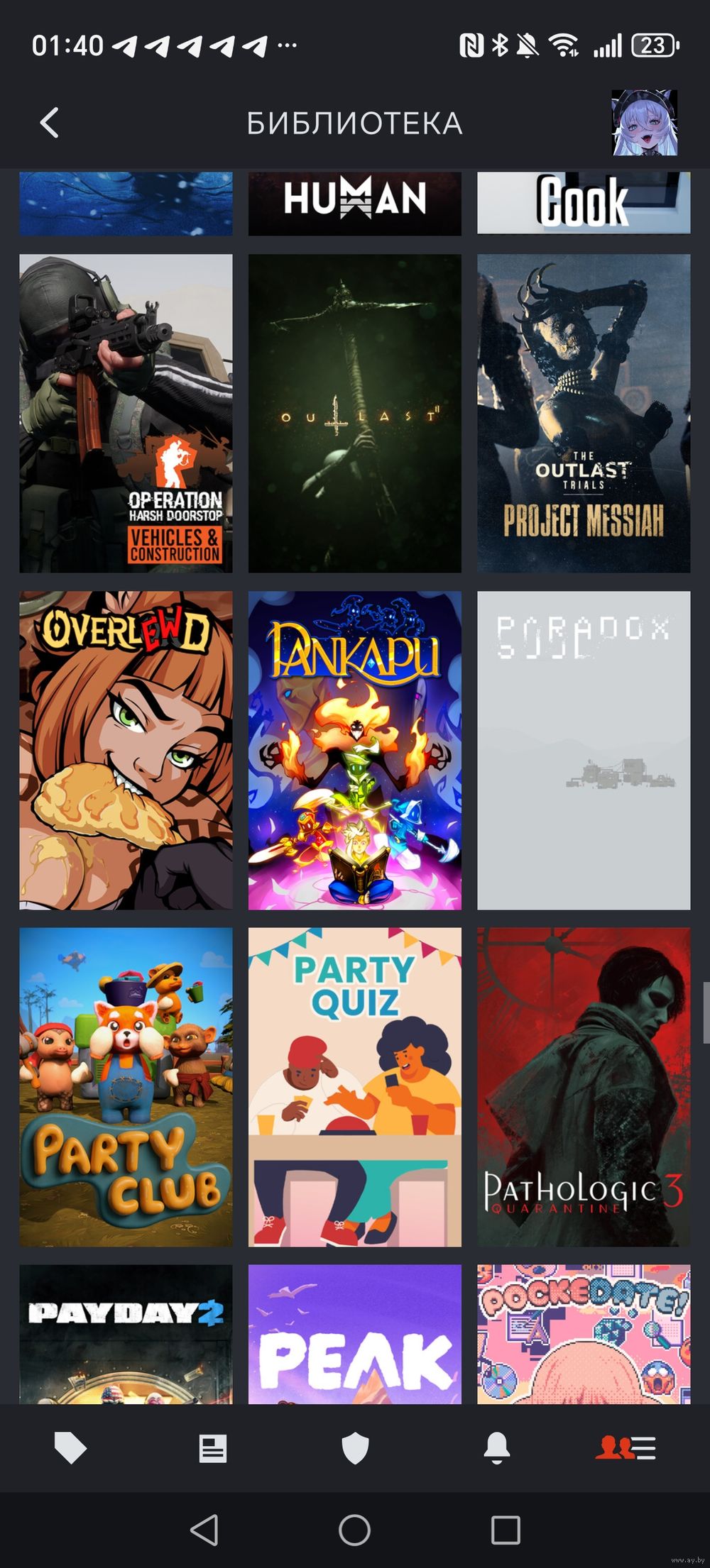Open the notifications bell tab
This screenshot has height=1568, width=710.
coord(496,1447)
